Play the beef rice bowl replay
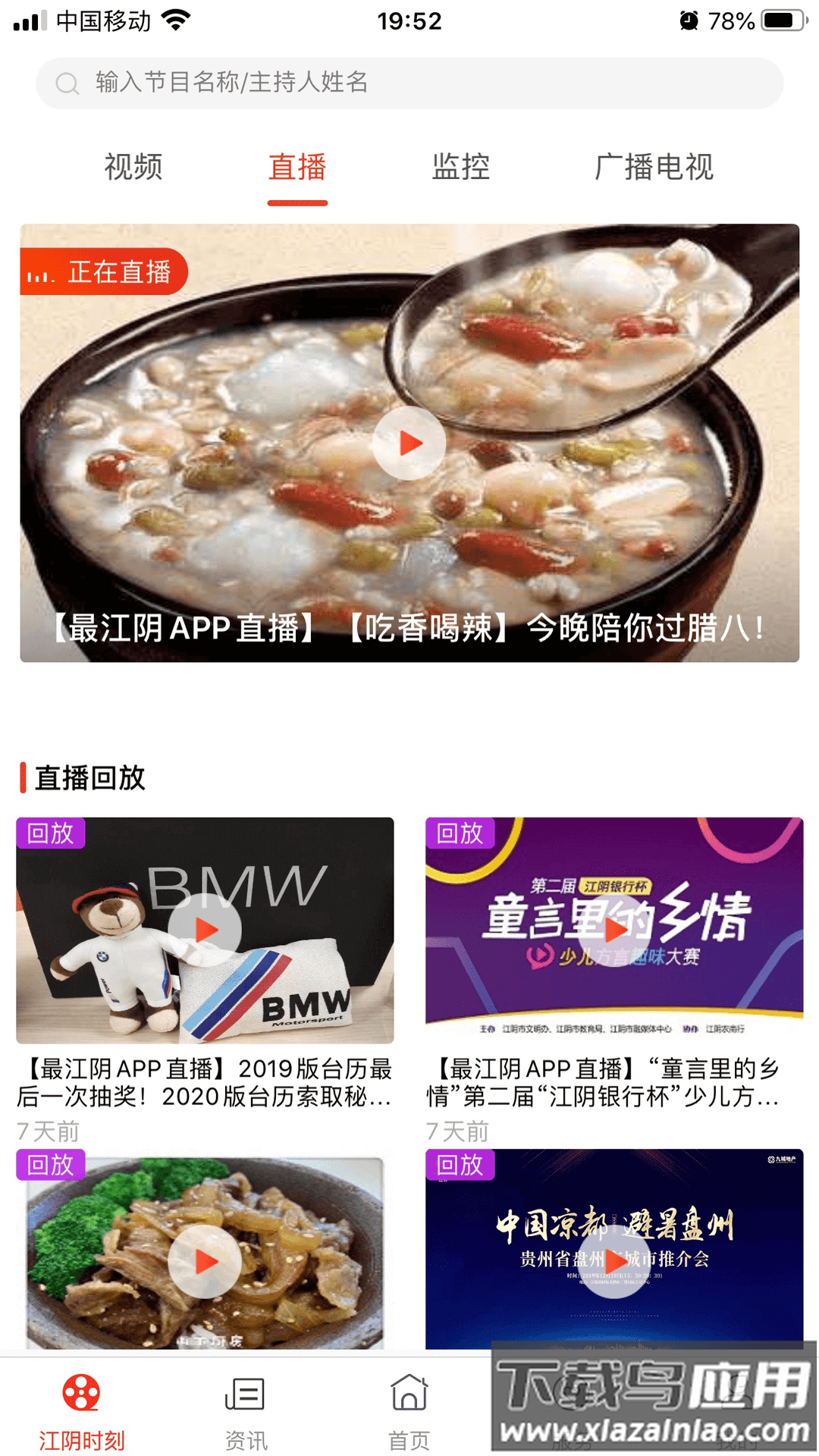The height and width of the screenshot is (1456, 819). point(205,1261)
